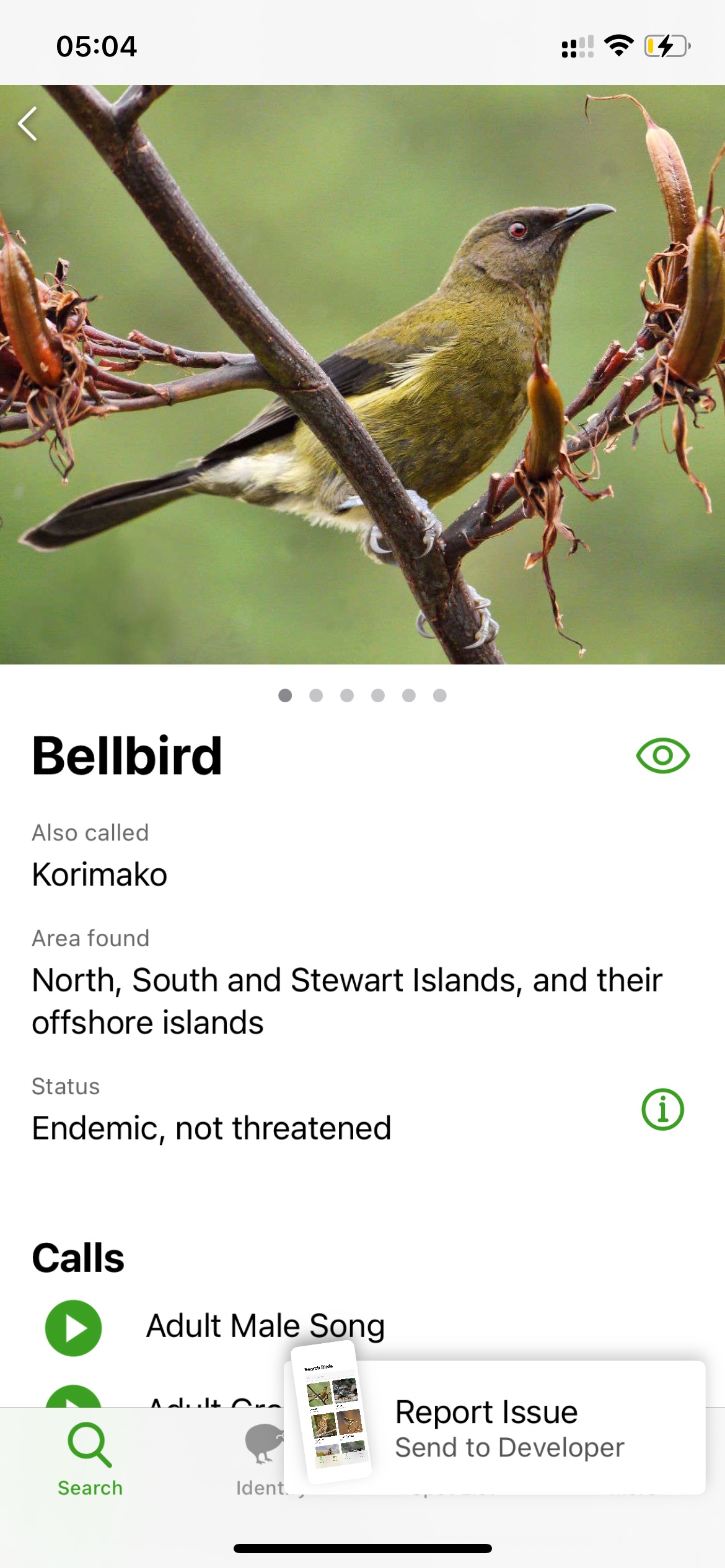Tap the photo page indicator dots

362,695
